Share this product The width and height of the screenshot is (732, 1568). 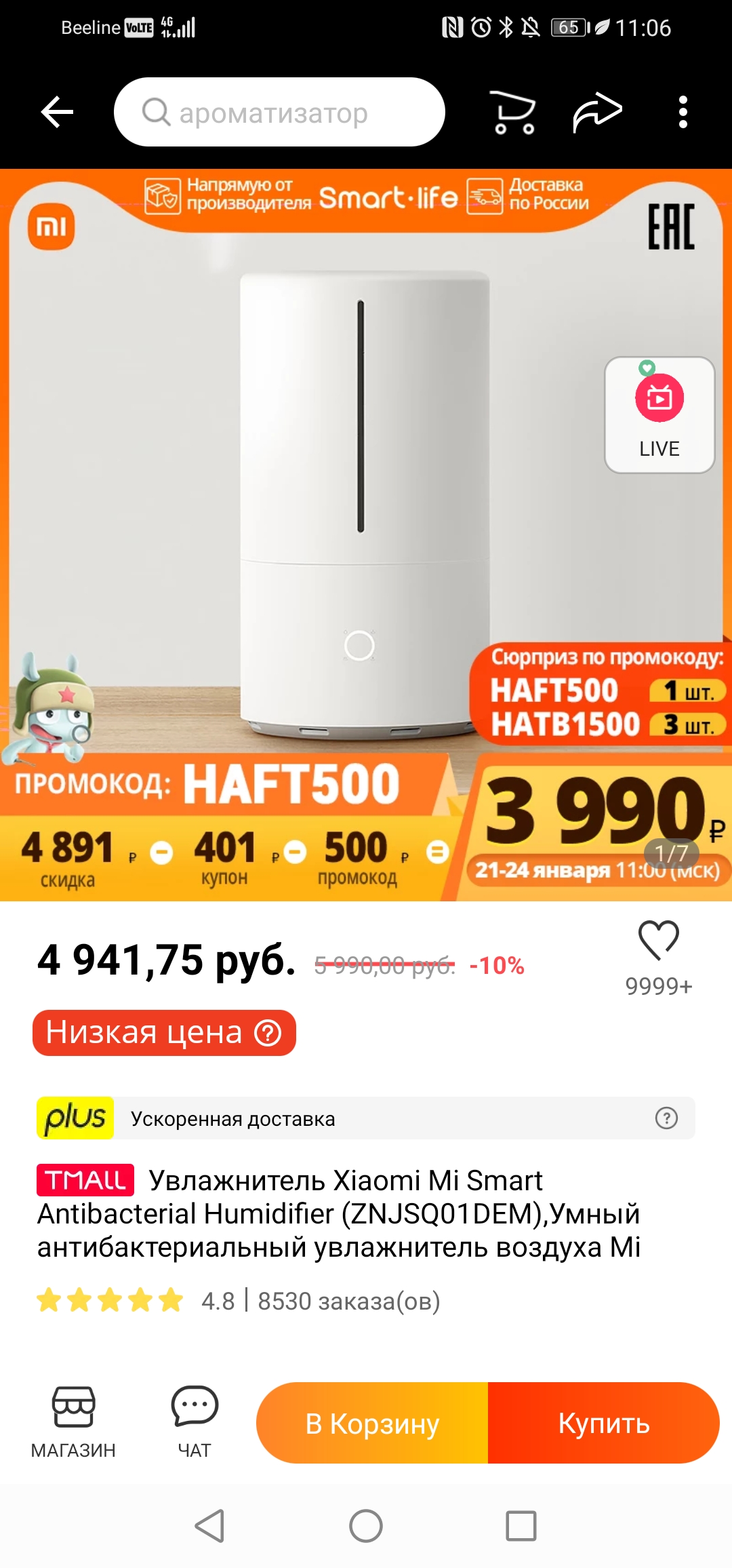(597, 112)
